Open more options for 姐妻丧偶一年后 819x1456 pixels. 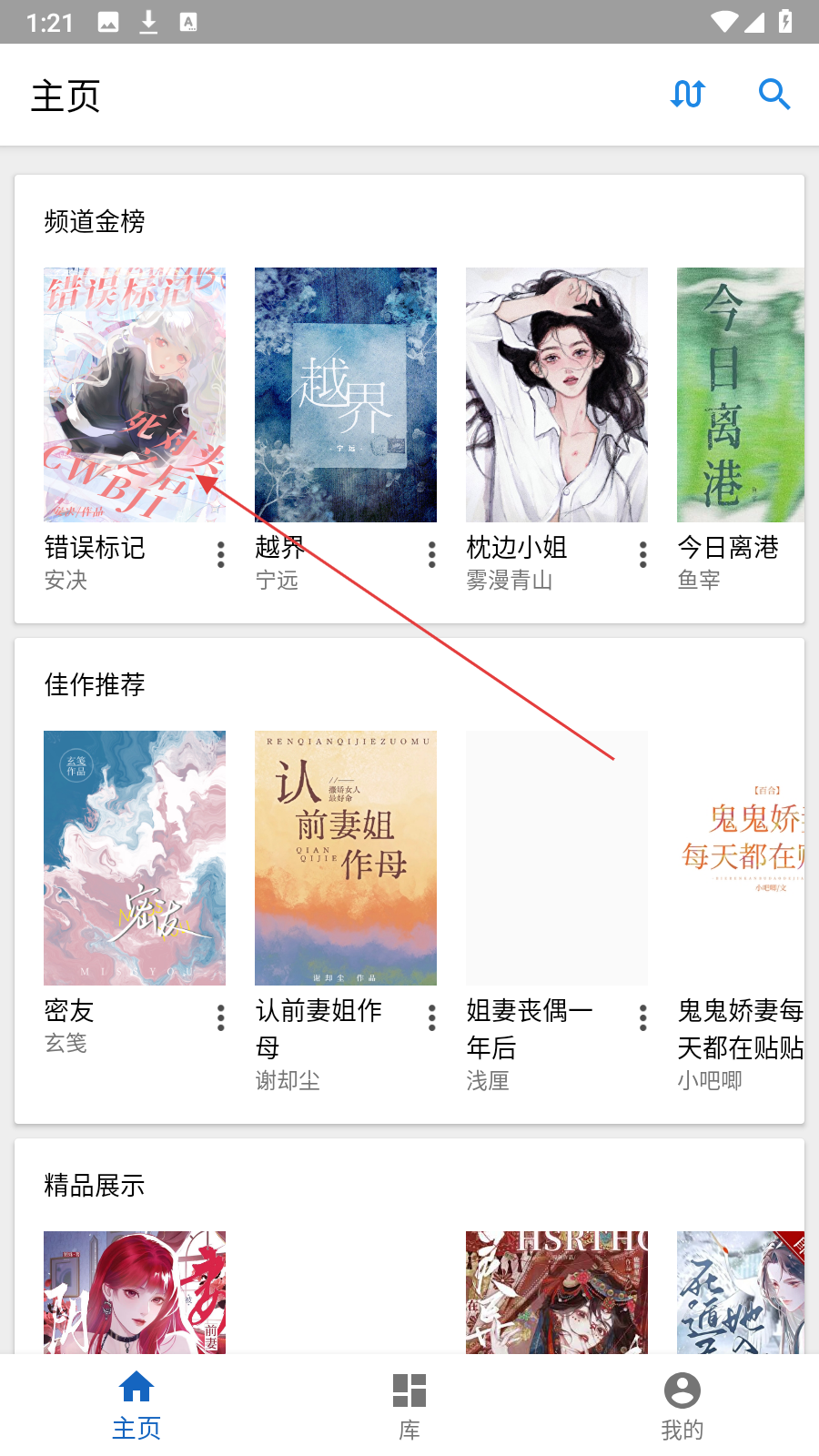(643, 1017)
